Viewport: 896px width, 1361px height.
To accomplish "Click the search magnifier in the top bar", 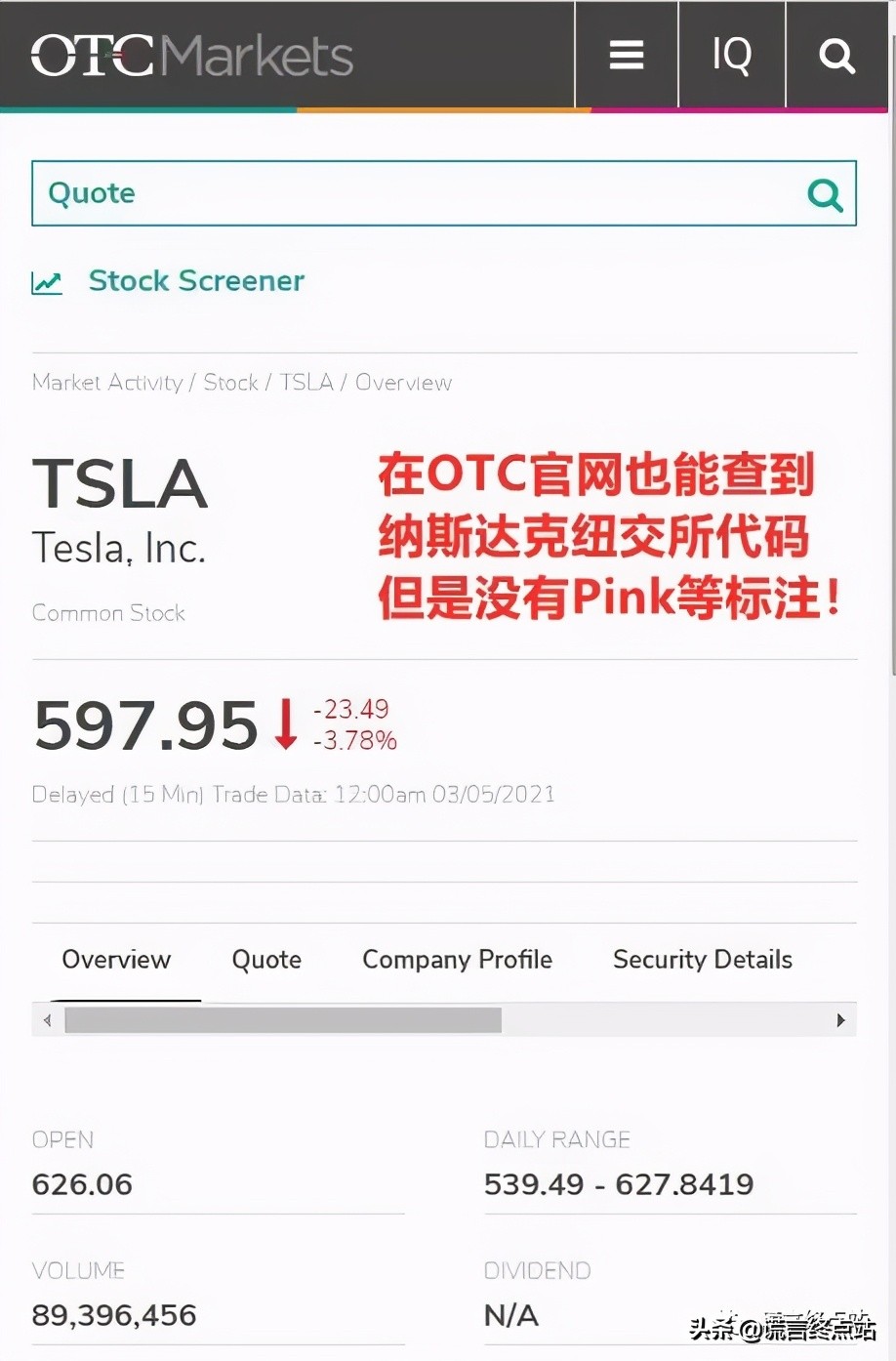I will tap(836, 55).
